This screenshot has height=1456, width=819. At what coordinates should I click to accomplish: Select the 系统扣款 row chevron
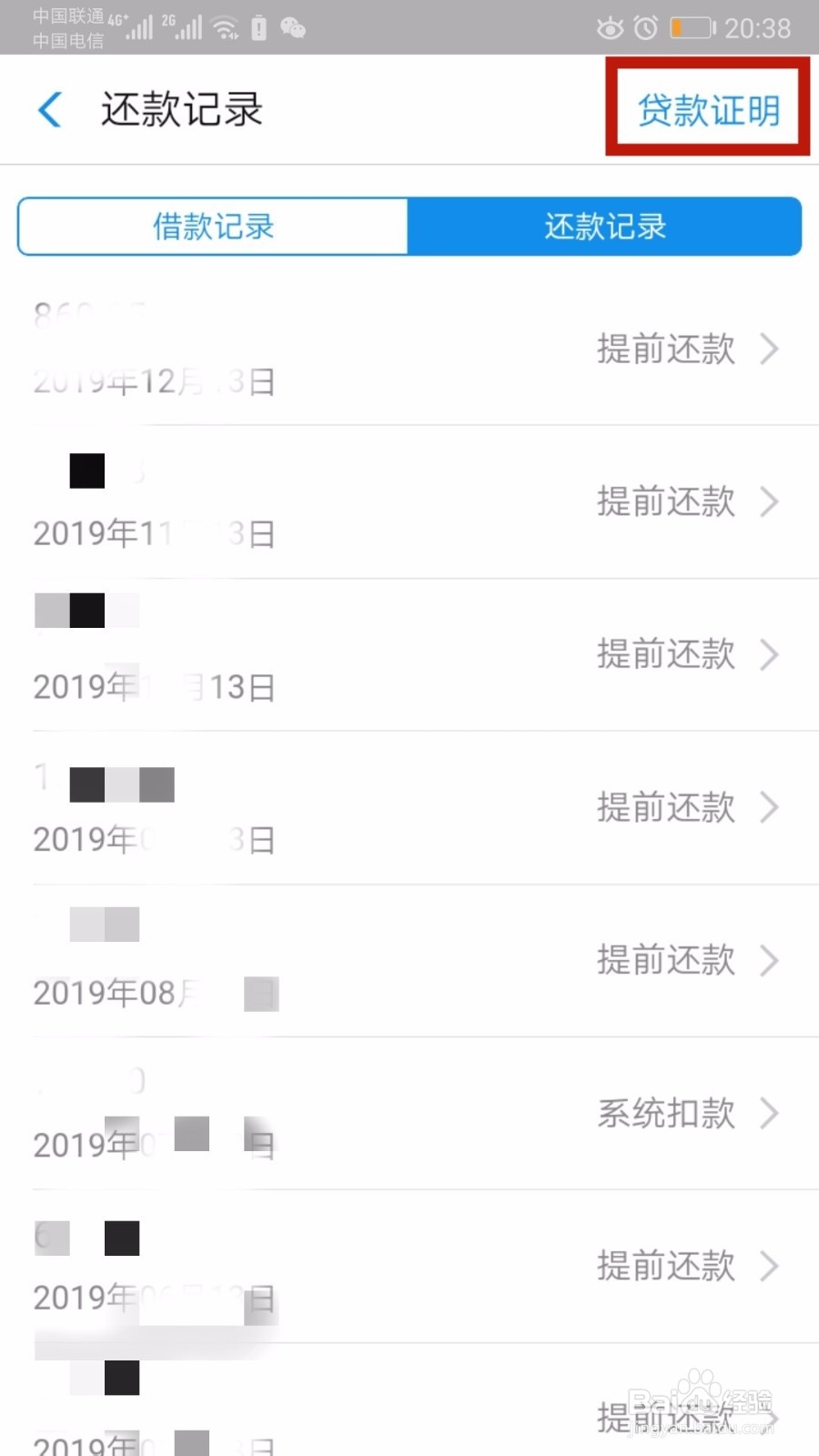point(770,1112)
